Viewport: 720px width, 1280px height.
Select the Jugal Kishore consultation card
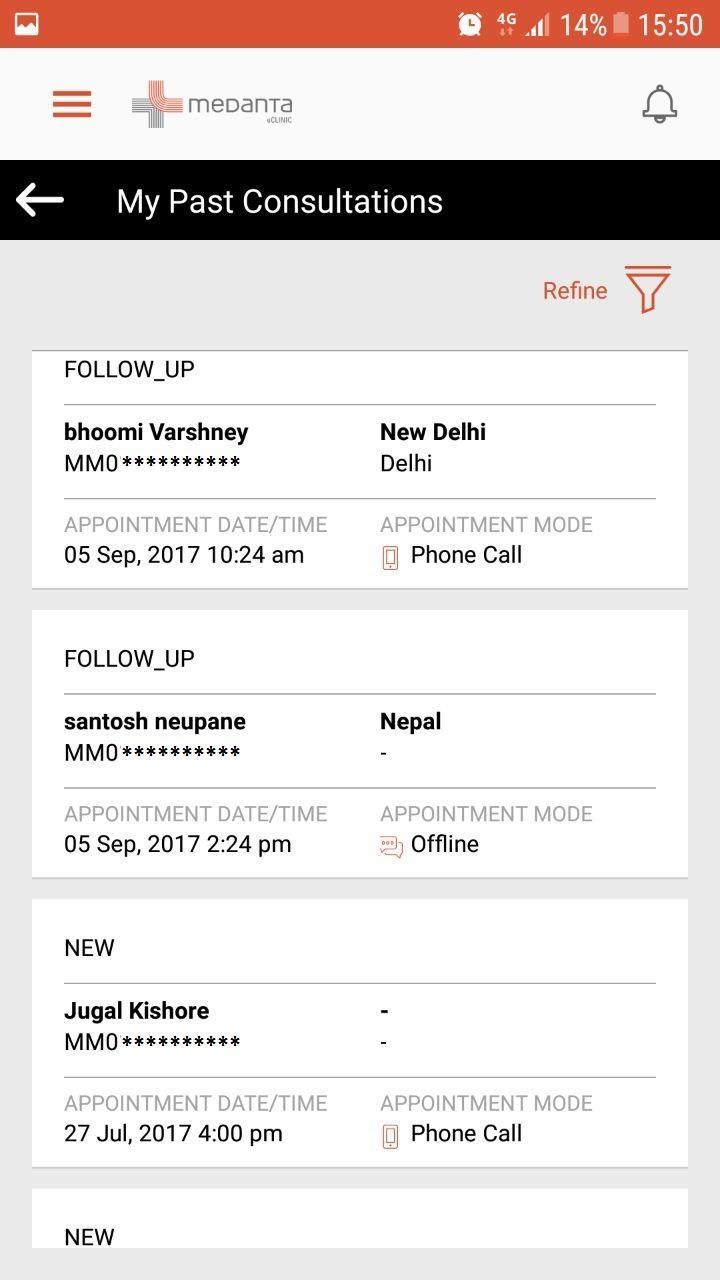tap(359, 1033)
